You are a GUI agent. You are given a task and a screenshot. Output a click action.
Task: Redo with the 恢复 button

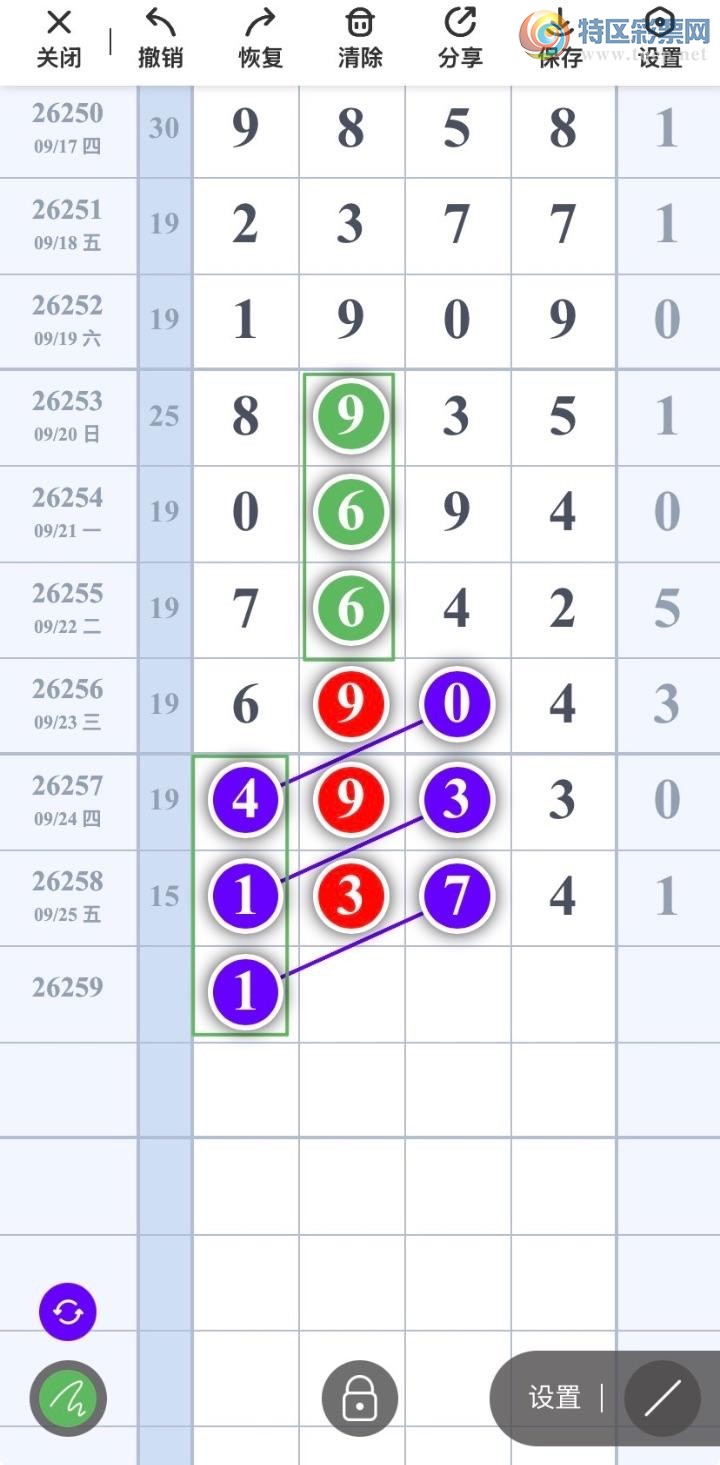point(260,39)
